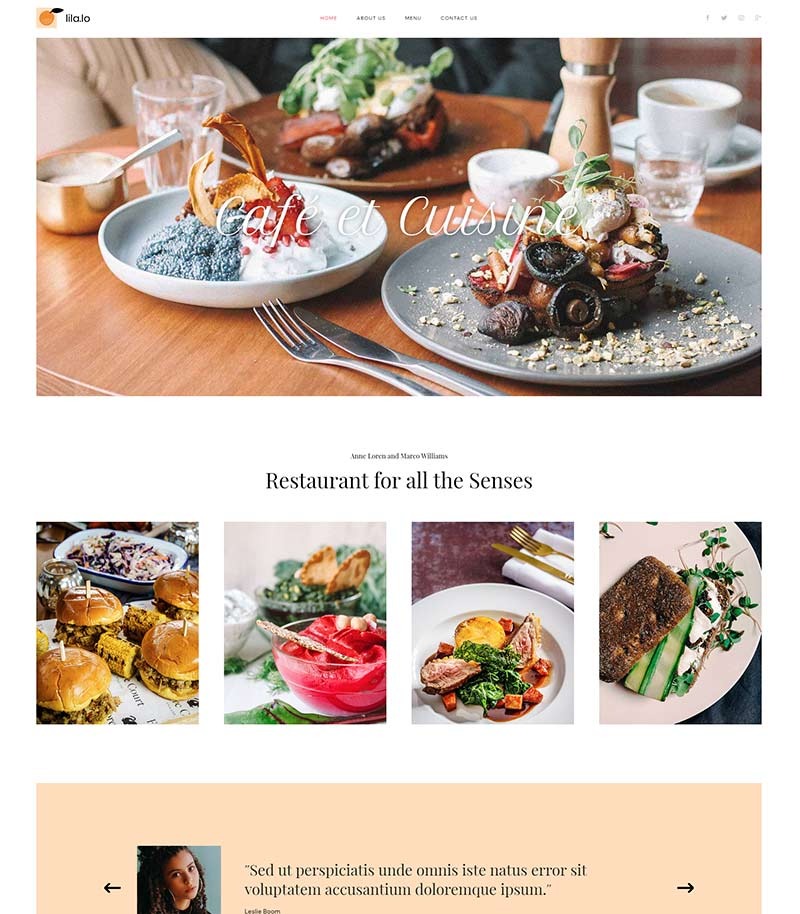
Task: Open the toast with cucumber photo
Action: 680,622
